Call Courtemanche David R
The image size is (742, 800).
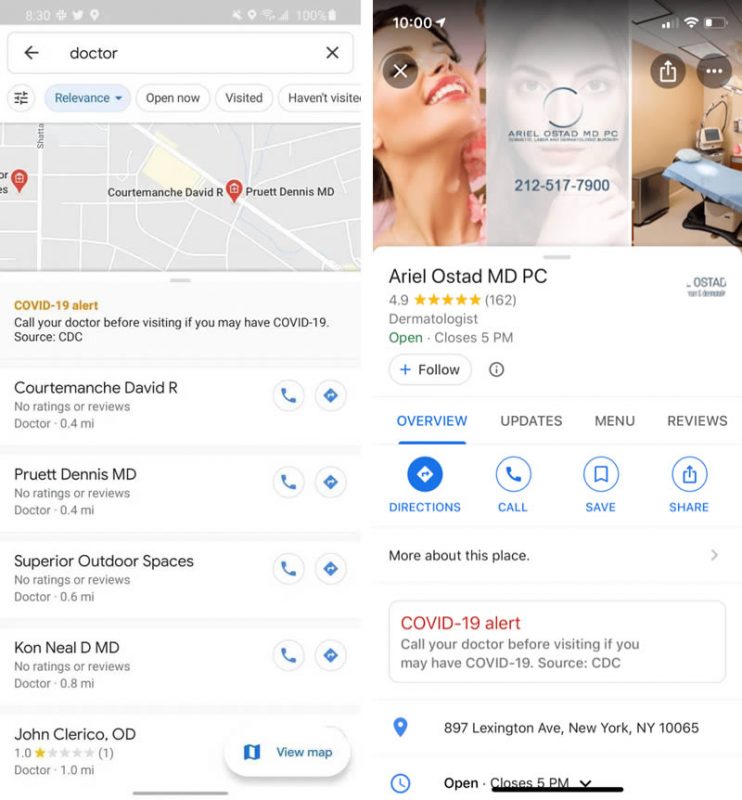(288, 396)
